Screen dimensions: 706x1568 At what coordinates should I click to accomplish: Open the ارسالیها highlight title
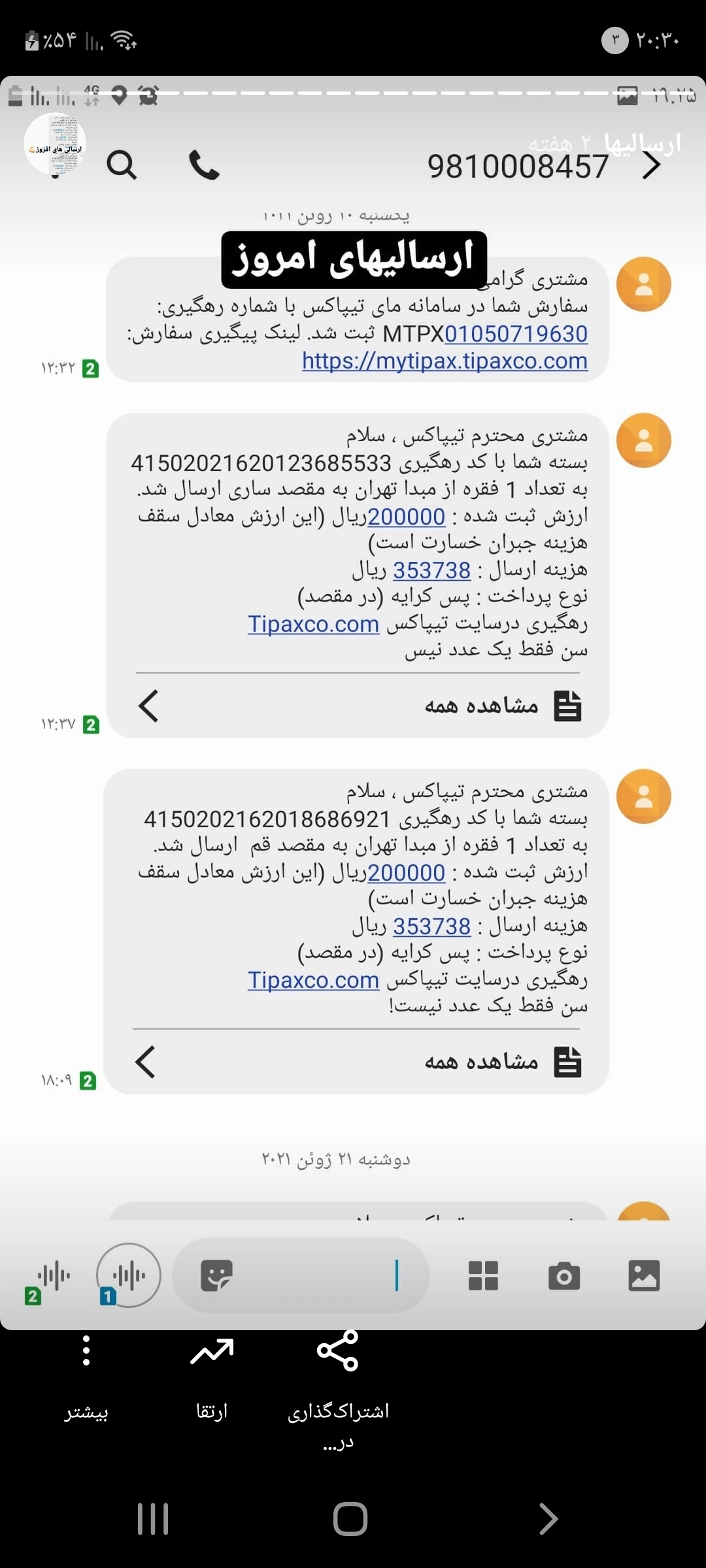pos(643,143)
